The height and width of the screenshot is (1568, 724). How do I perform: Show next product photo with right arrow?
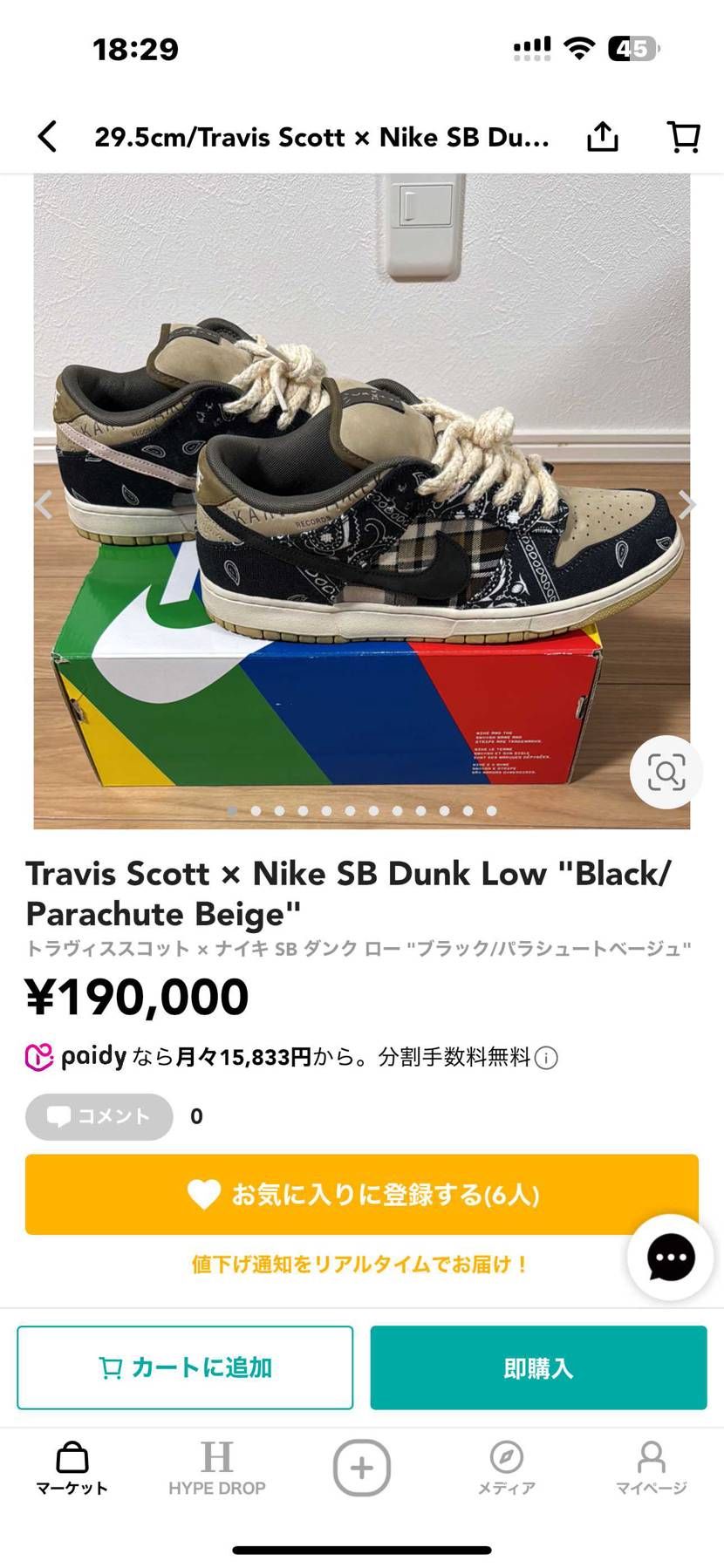tap(688, 506)
